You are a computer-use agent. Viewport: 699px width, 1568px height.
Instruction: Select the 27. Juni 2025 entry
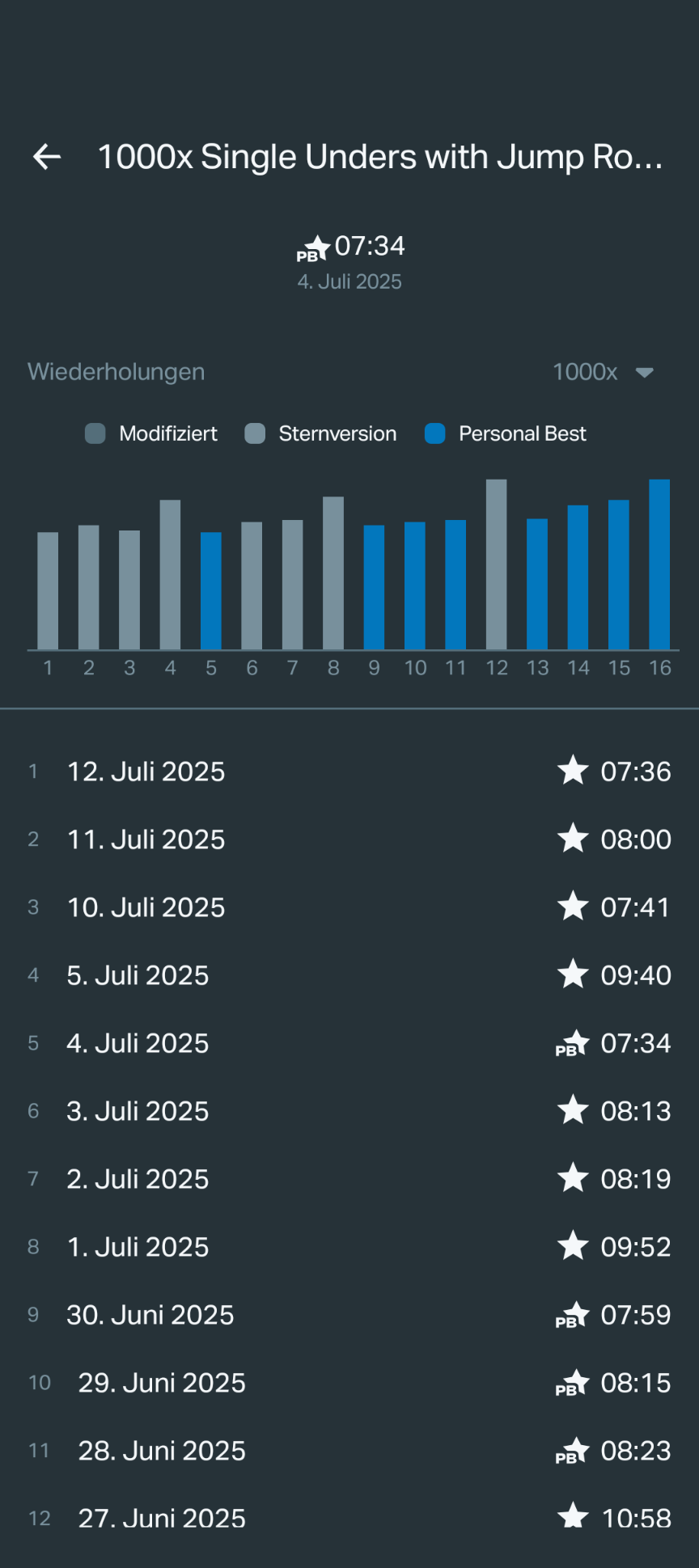[x=349, y=1519]
